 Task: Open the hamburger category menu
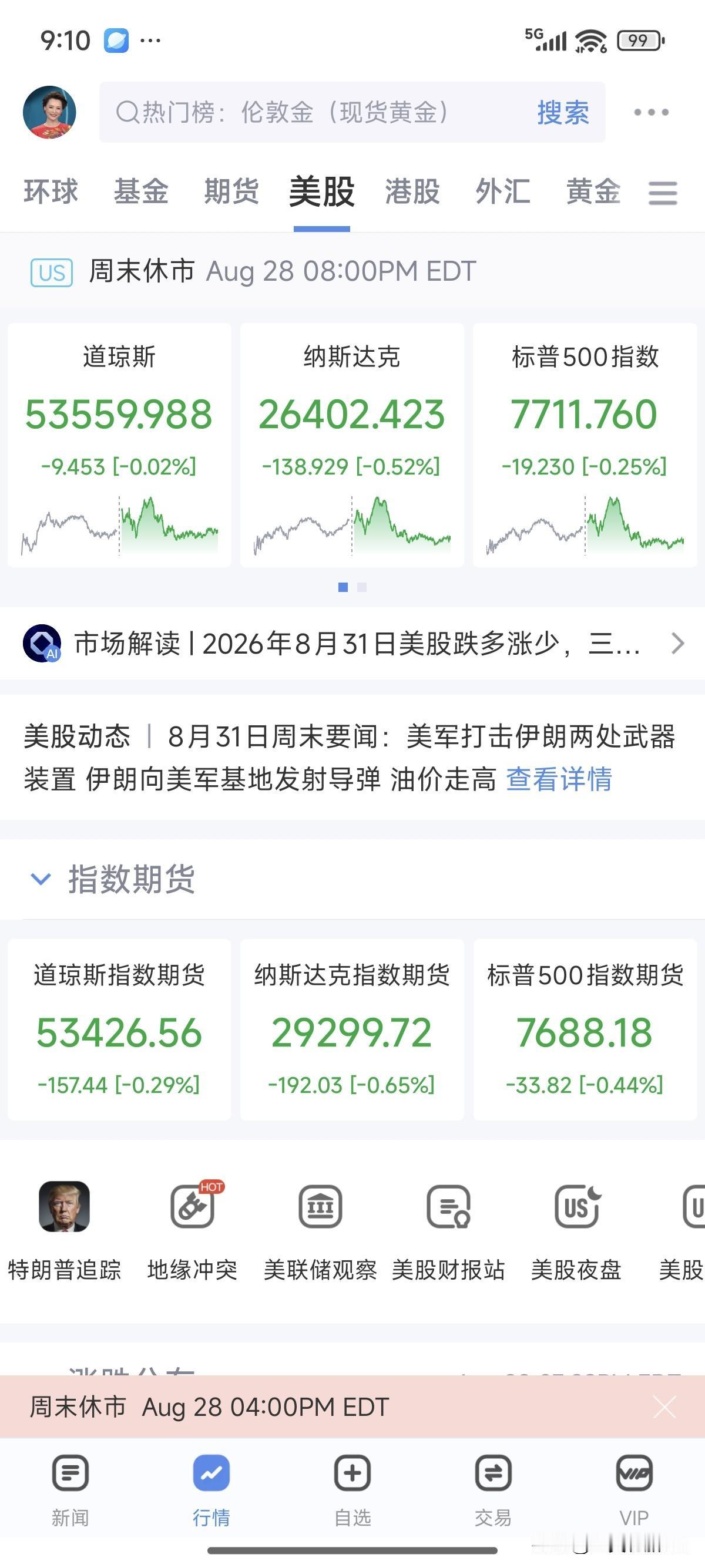pyautogui.click(x=663, y=193)
